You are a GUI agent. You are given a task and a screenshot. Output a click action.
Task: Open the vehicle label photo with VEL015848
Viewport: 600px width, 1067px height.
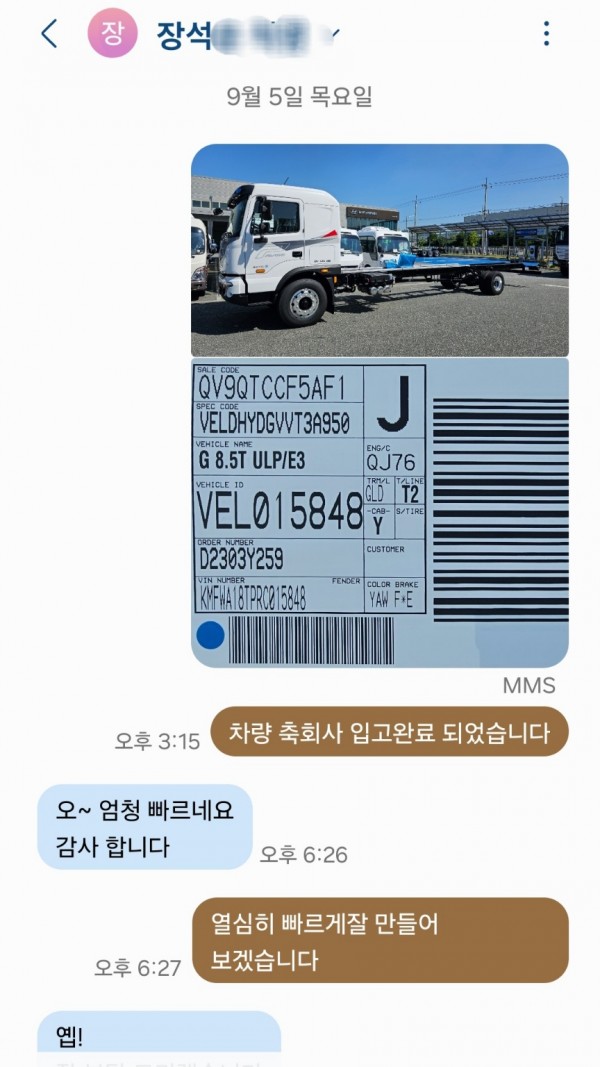(380, 512)
